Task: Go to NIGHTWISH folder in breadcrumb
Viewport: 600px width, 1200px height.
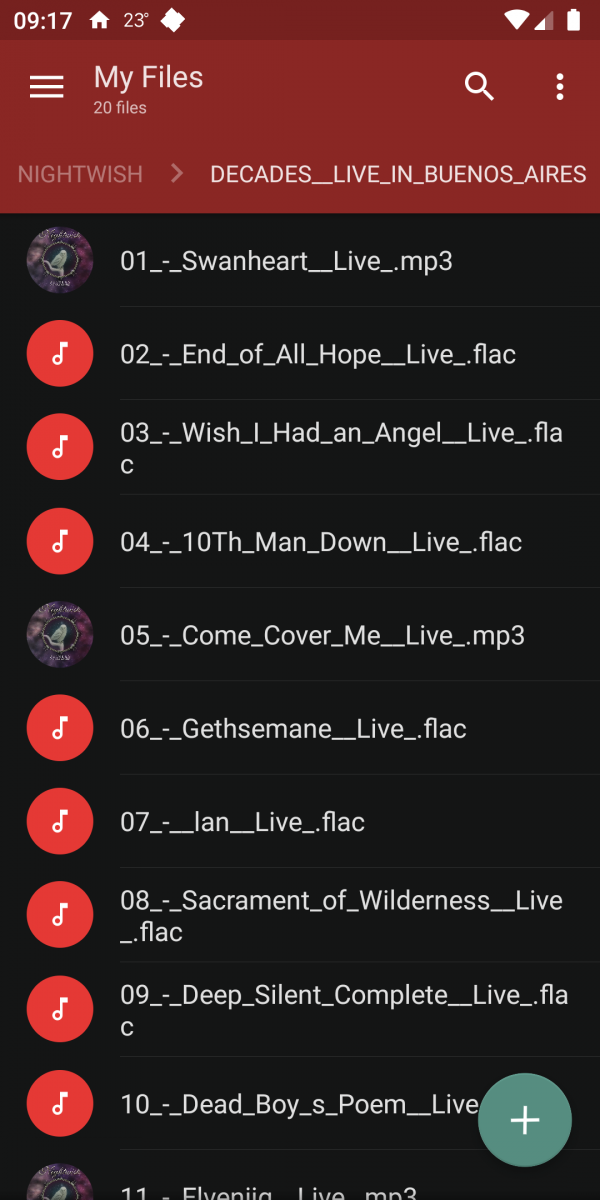Action: [x=80, y=174]
